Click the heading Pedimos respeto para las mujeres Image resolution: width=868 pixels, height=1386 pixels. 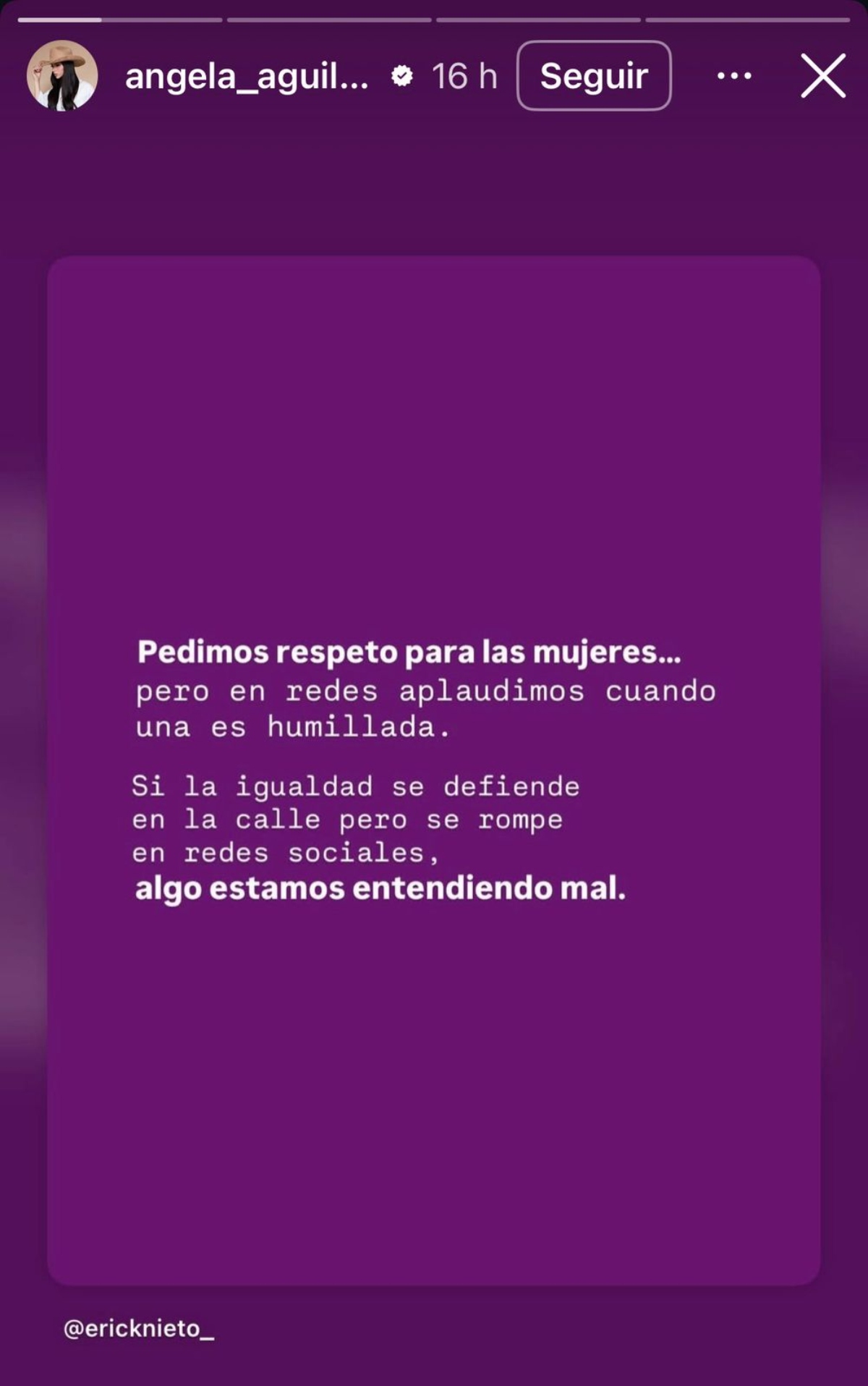coord(409,651)
